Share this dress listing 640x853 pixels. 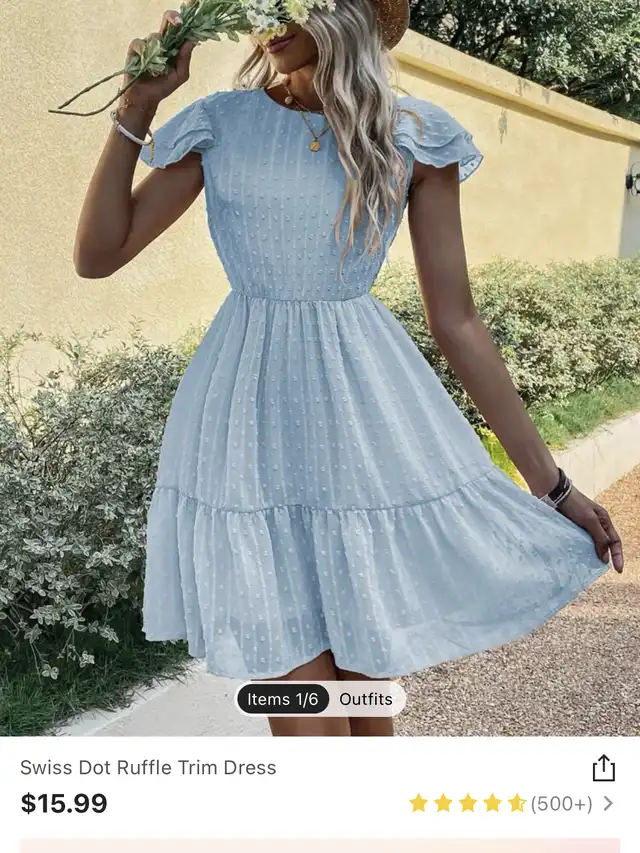pyautogui.click(x=603, y=767)
